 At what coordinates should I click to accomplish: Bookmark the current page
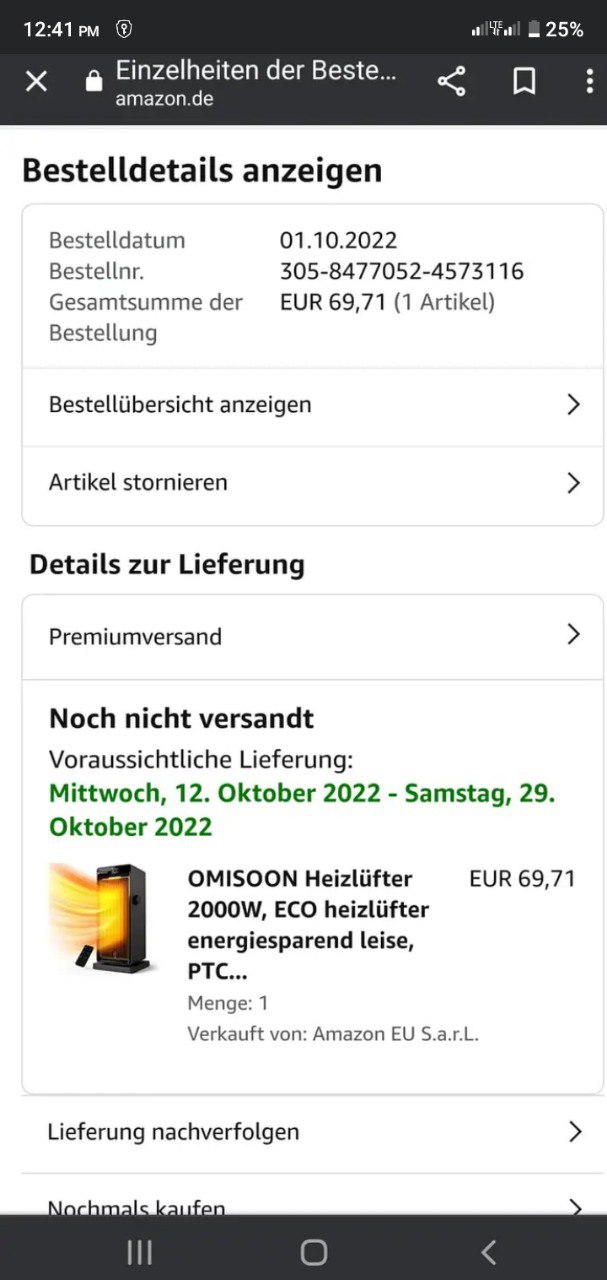coord(524,82)
